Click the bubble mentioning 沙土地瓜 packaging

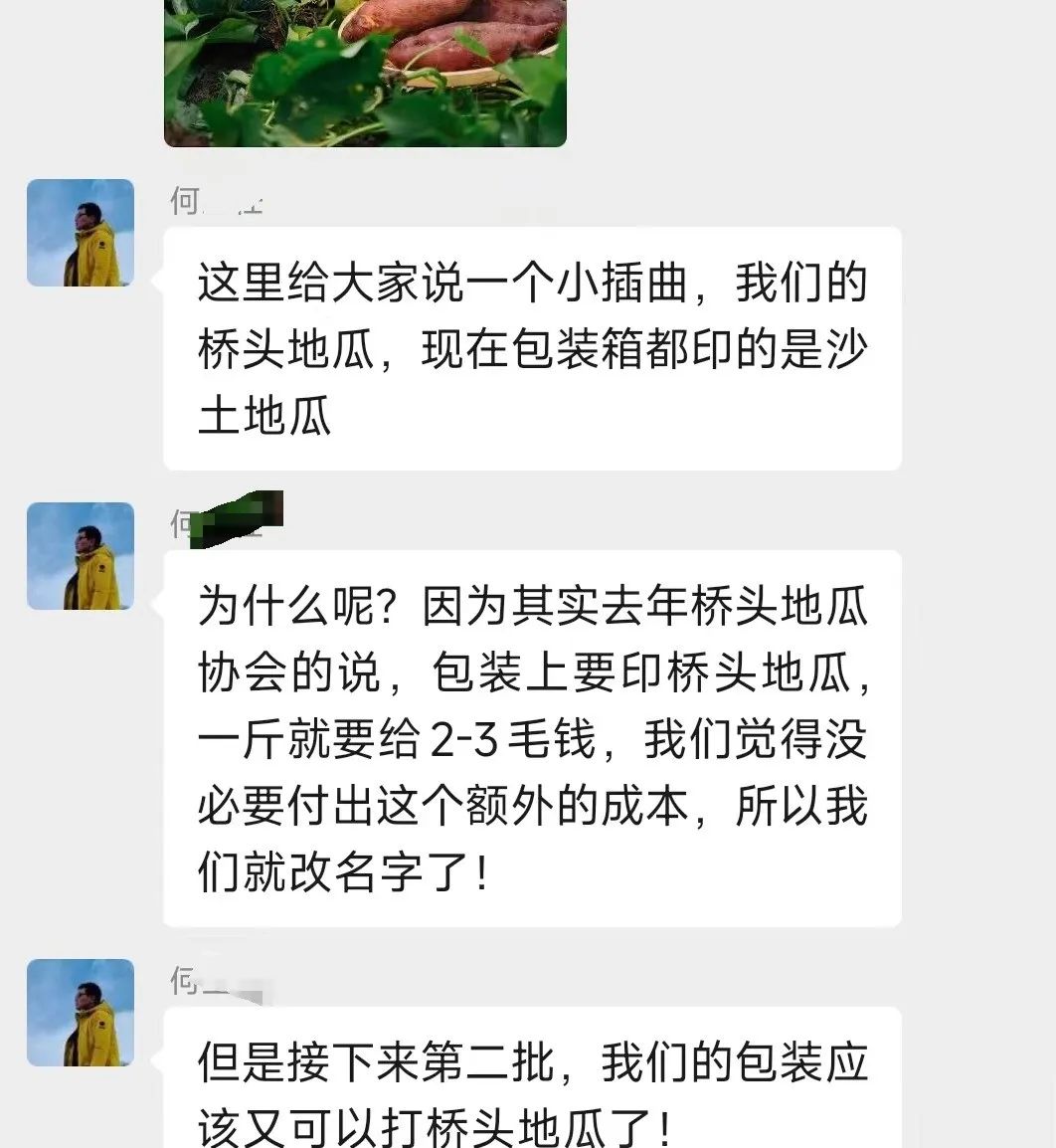tap(532, 348)
